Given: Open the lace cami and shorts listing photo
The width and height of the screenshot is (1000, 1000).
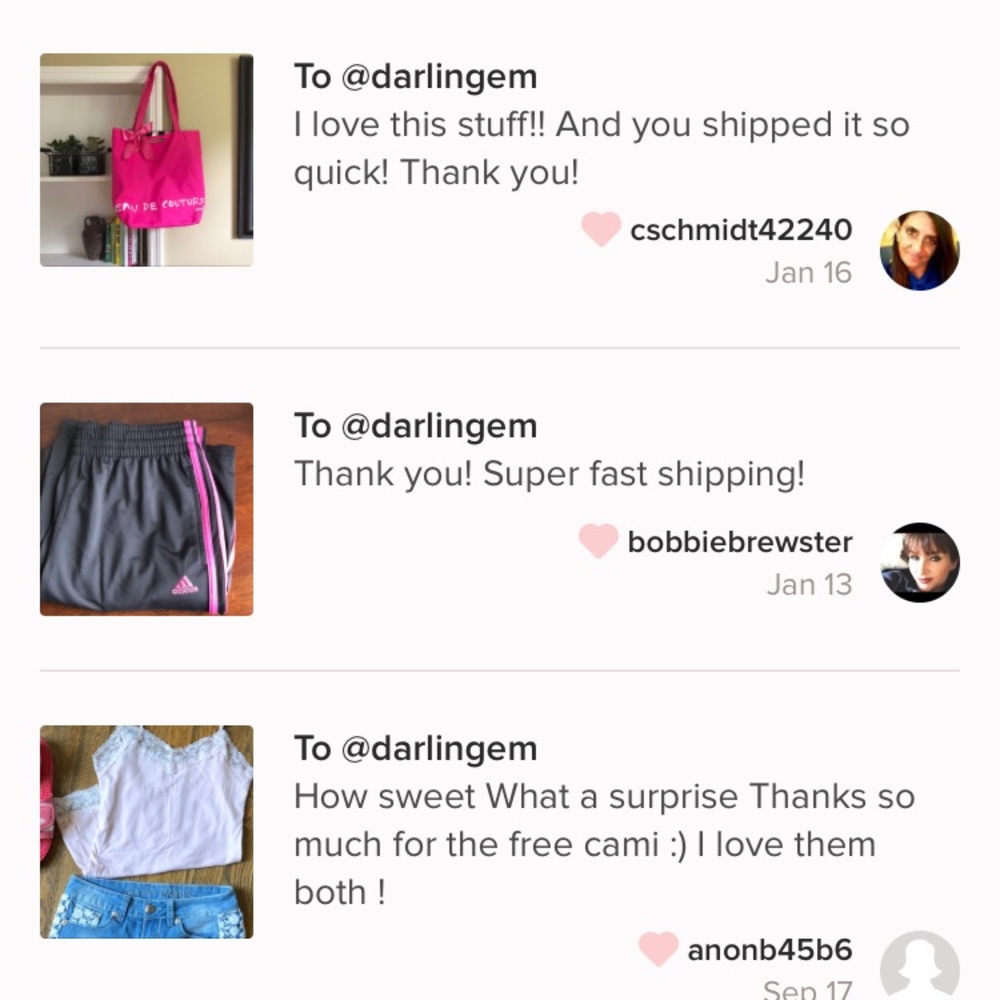Looking at the screenshot, I should (146, 832).
